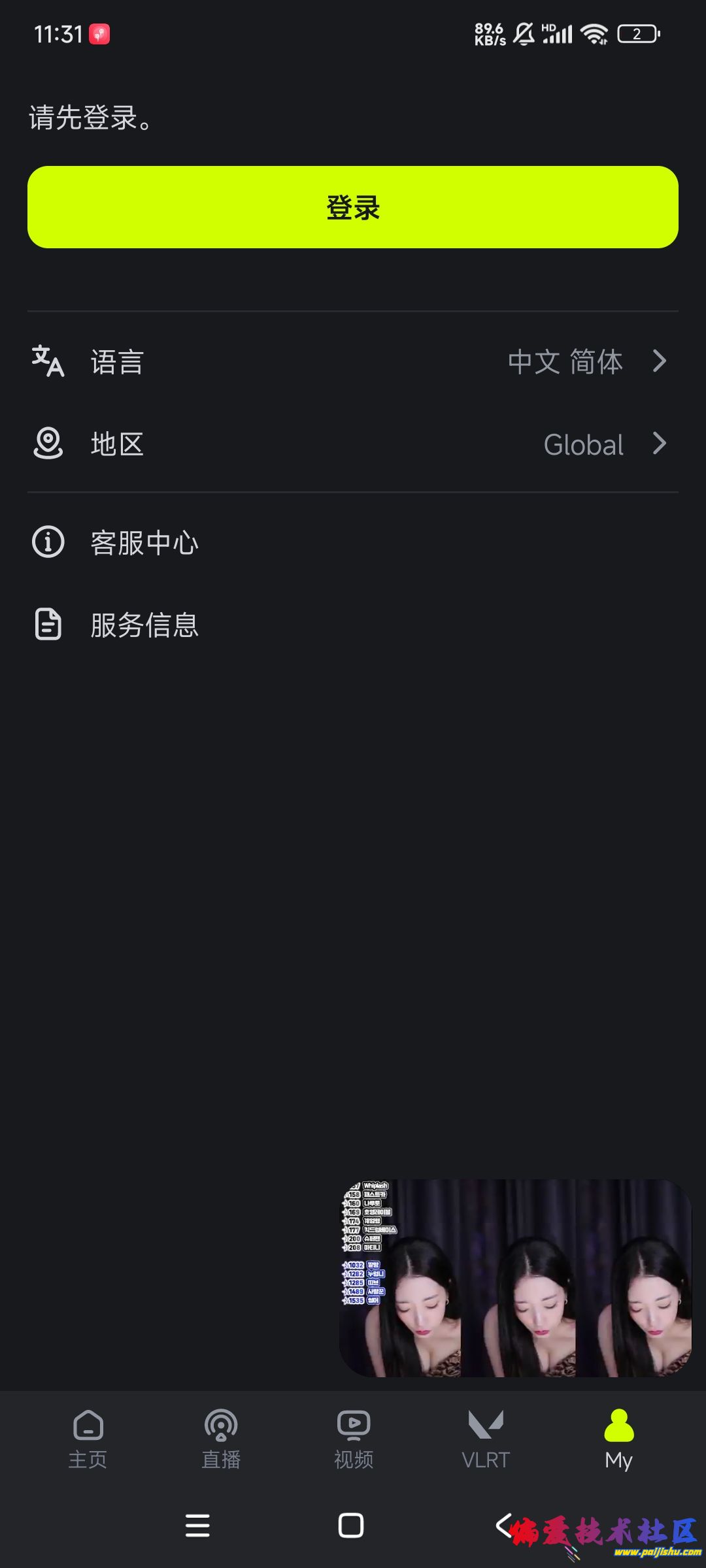Click the 客服中心 customer service link
The height and width of the screenshot is (1568, 706).
point(145,542)
